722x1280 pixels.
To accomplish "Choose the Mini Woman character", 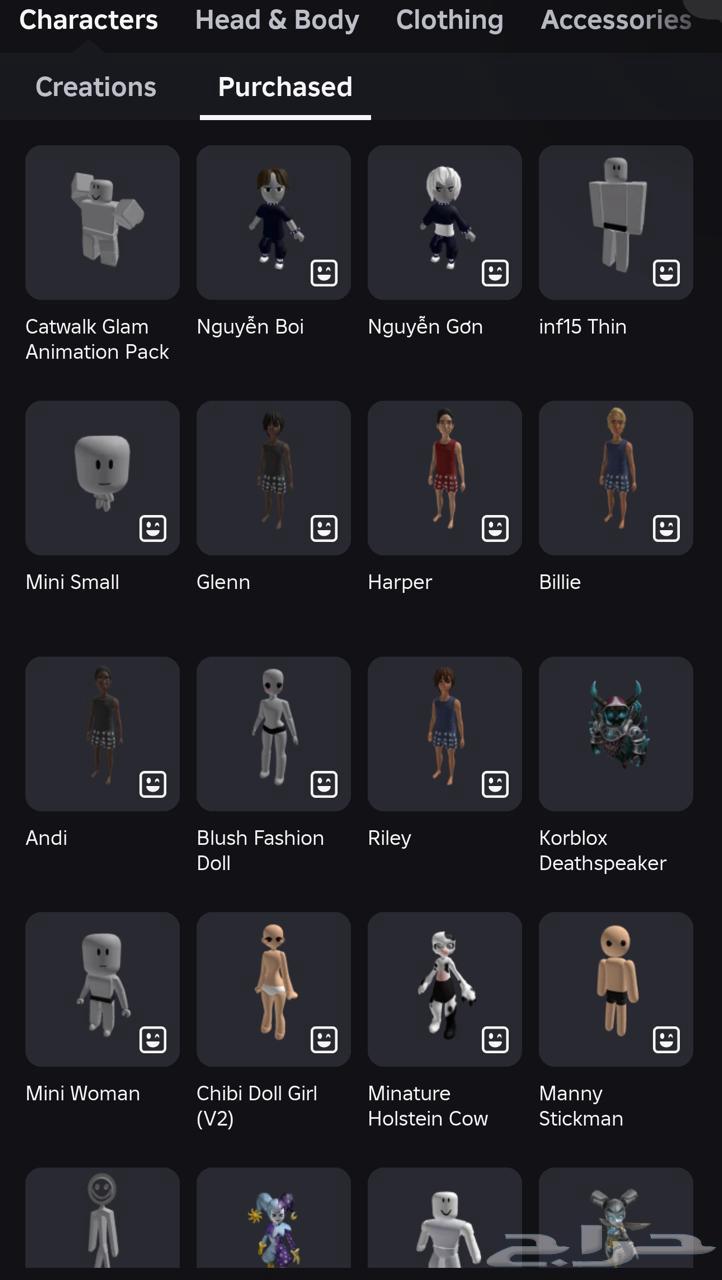I will coord(102,989).
